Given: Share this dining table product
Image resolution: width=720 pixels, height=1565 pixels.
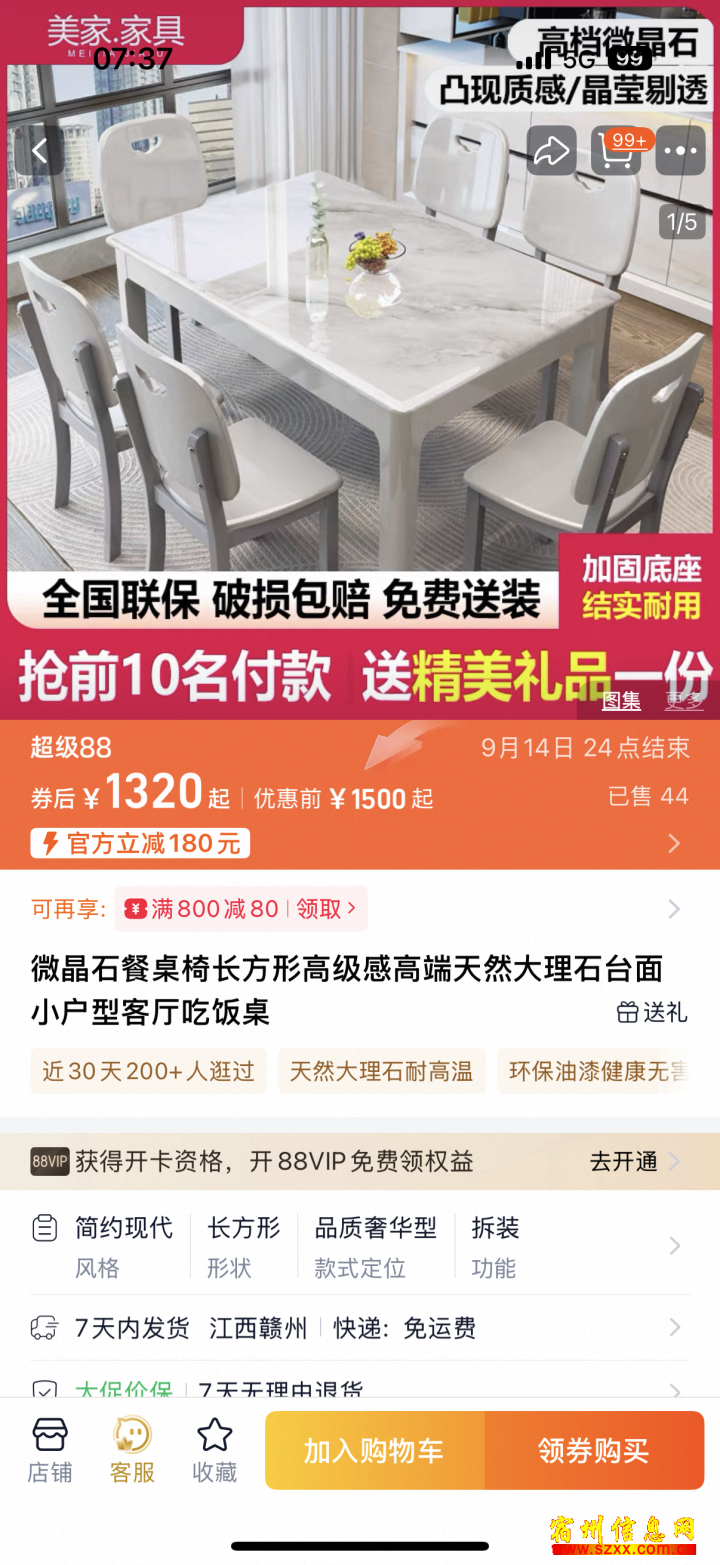Looking at the screenshot, I should tap(551, 151).
